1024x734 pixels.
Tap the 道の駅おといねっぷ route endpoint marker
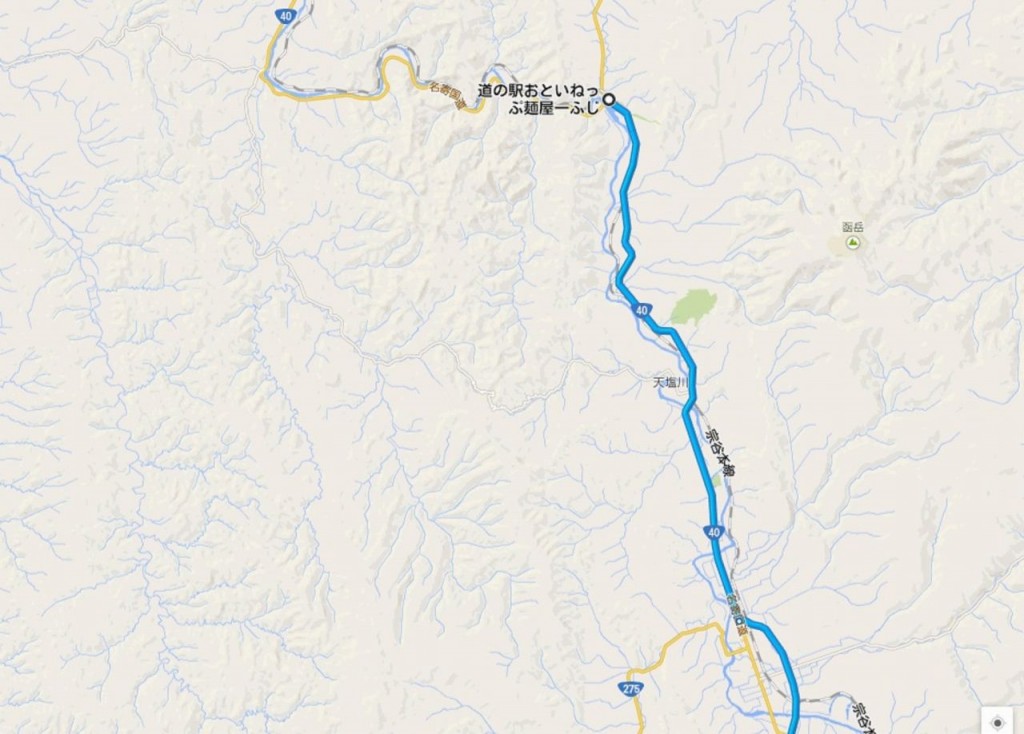[x=608, y=100]
